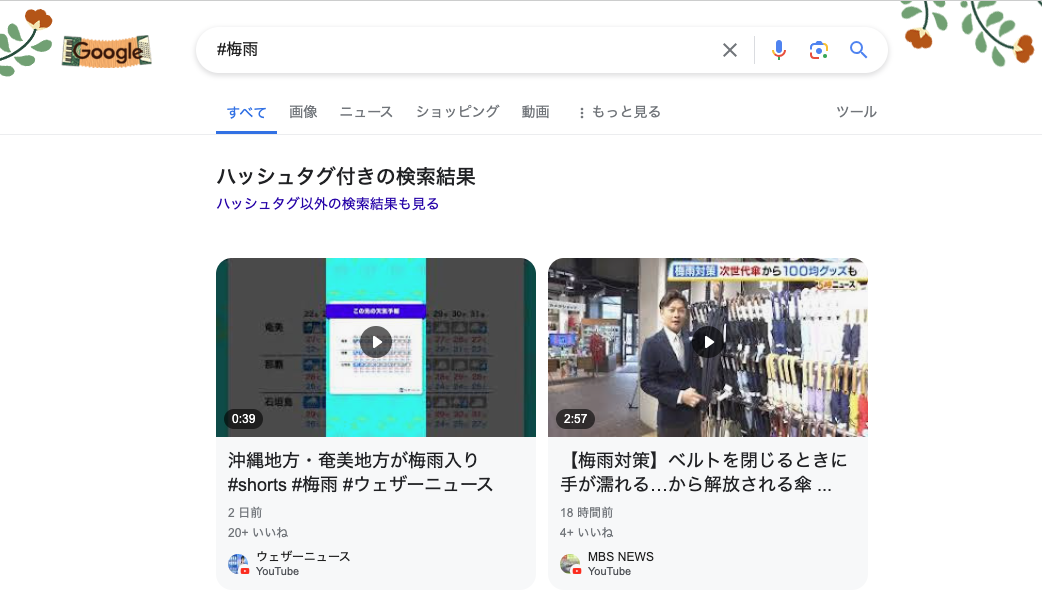Screen dimensions: 1042x595
Task: Tap the search box containing #梅雨
Action: pyautogui.click(x=450, y=49)
